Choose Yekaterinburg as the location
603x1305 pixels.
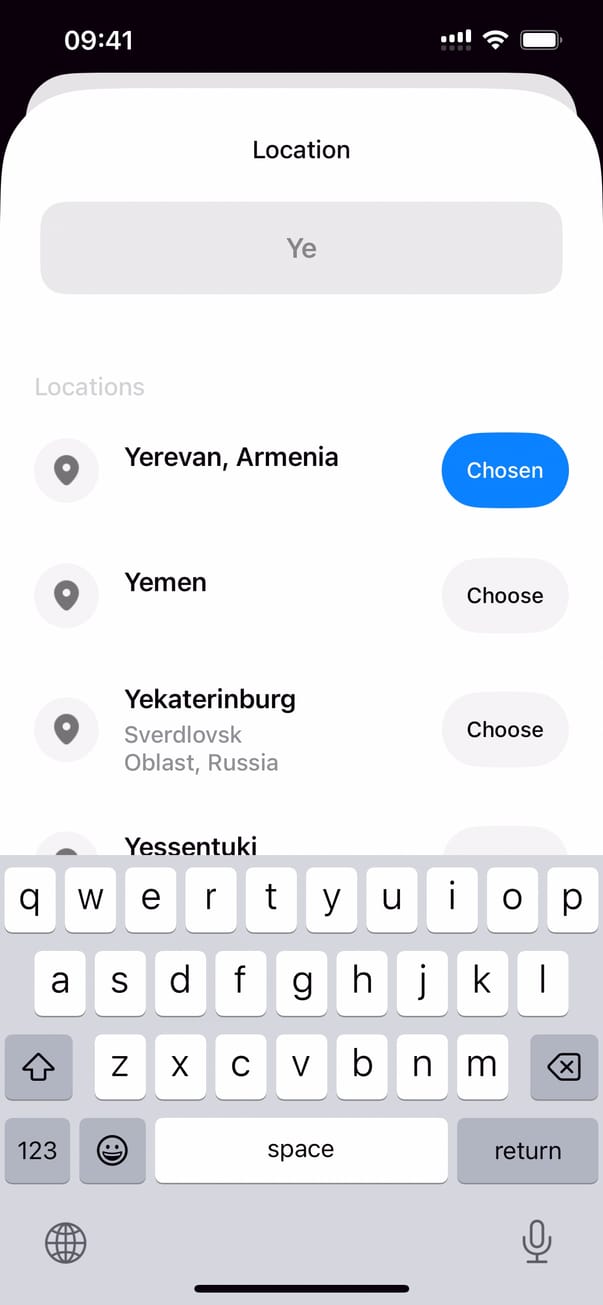tap(505, 729)
